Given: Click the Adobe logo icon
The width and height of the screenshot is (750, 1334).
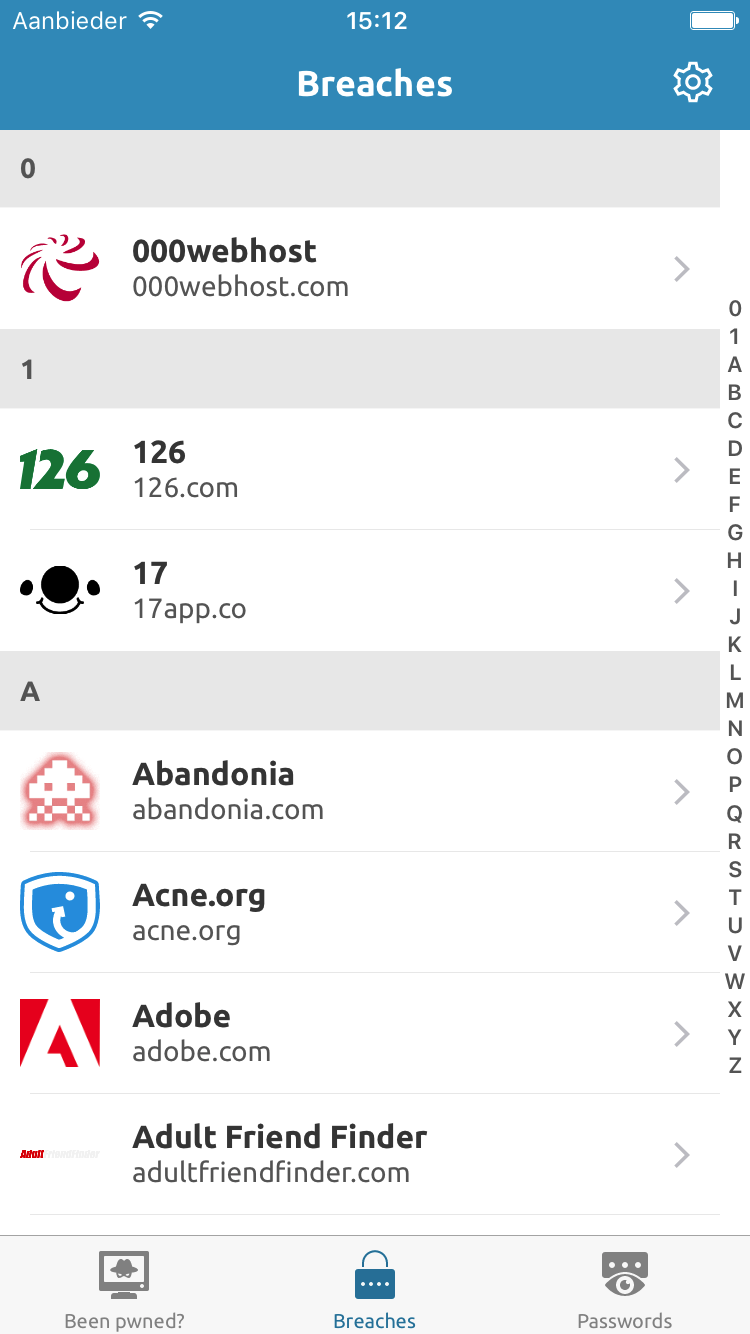Looking at the screenshot, I should click(59, 1033).
